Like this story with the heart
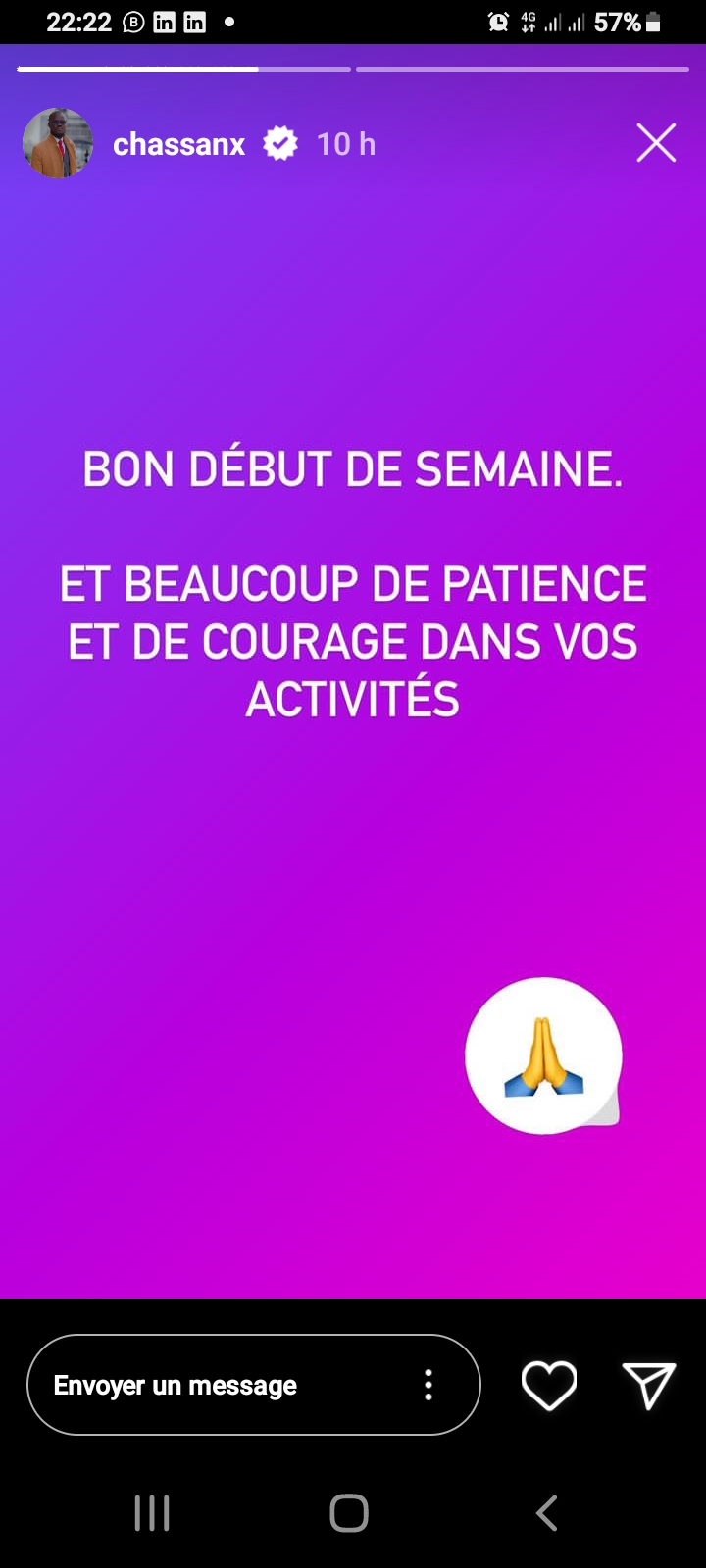Image resolution: width=706 pixels, height=1568 pixels. [x=549, y=1386]
